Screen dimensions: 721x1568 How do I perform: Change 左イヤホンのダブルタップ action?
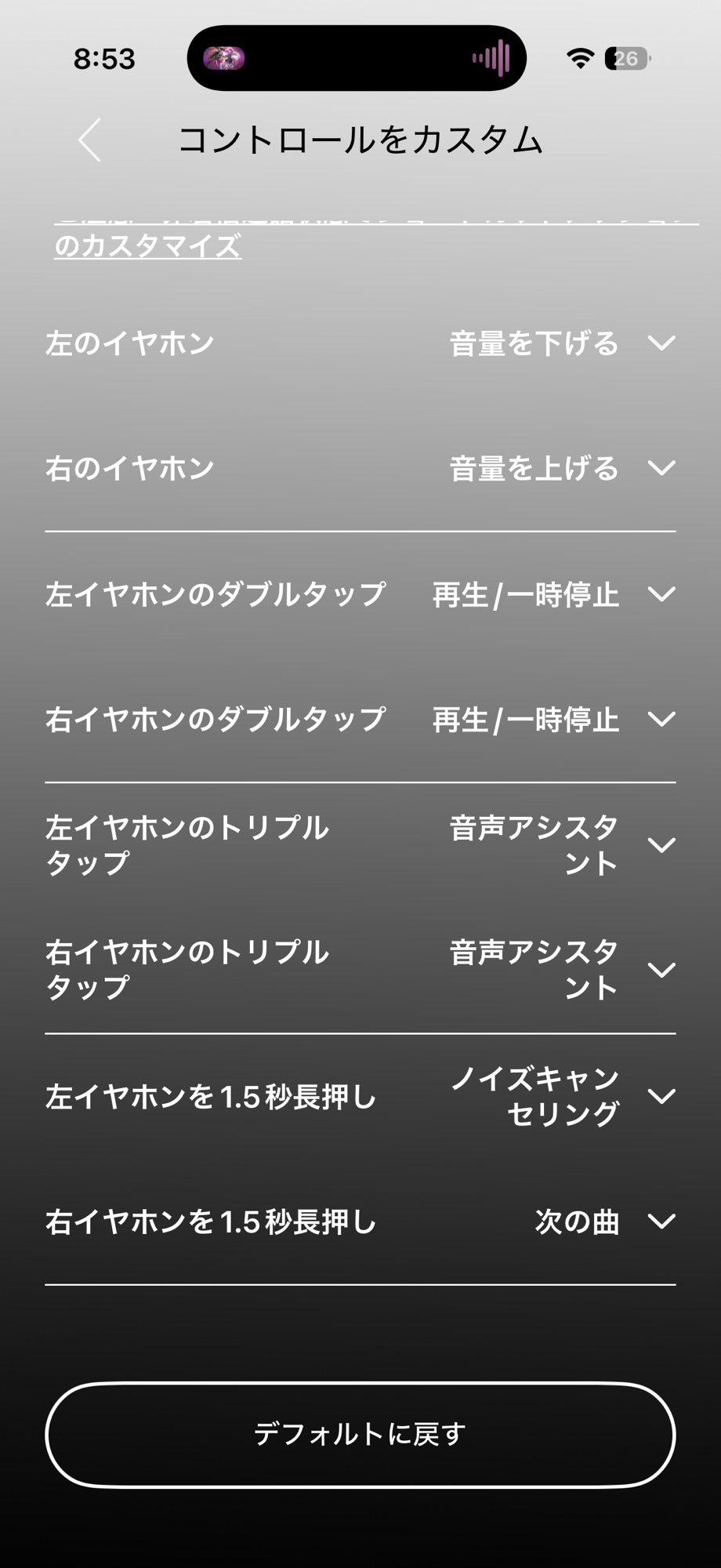pyautogui.click(x=661, y=594)
